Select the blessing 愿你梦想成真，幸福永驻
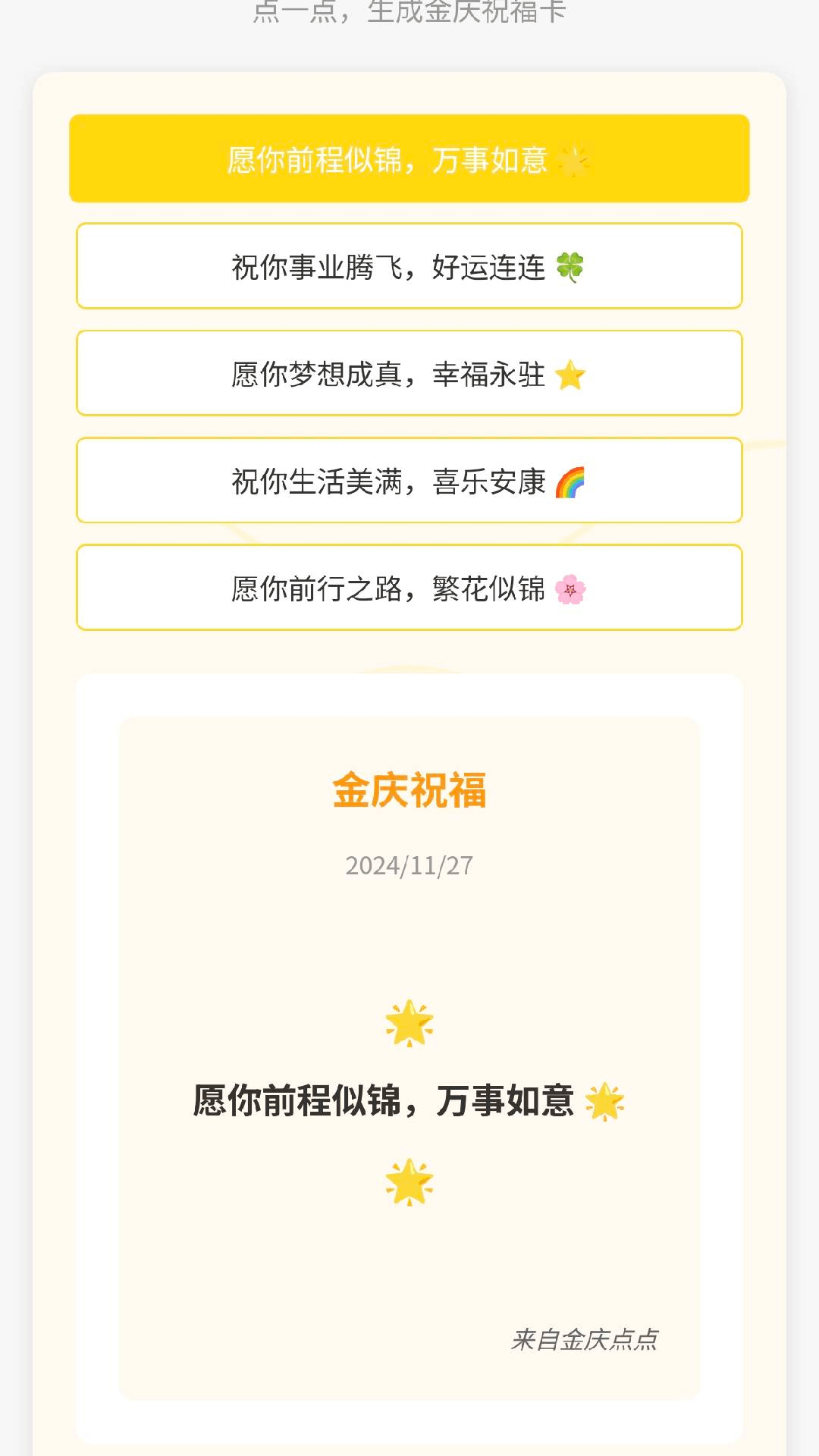The image size is (819, 1456). point(409,373)
